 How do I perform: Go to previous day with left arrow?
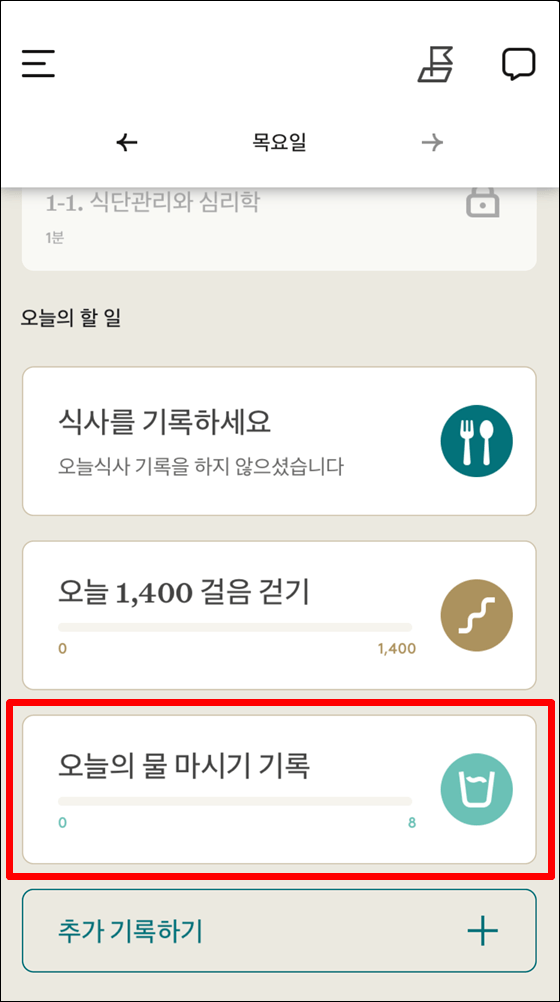pyautogui.click(x=127, y=143)
